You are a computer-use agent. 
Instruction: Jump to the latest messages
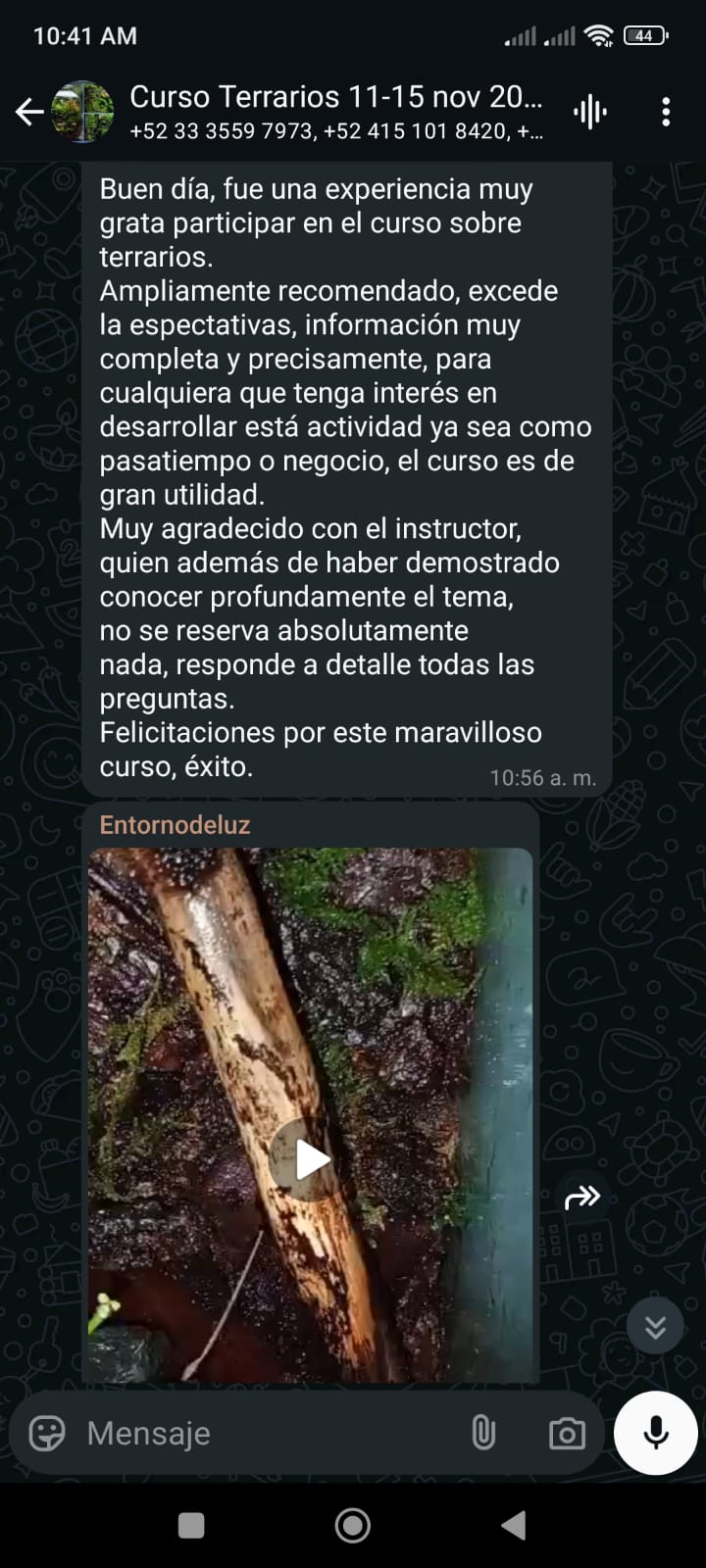tap(655, 1327)
